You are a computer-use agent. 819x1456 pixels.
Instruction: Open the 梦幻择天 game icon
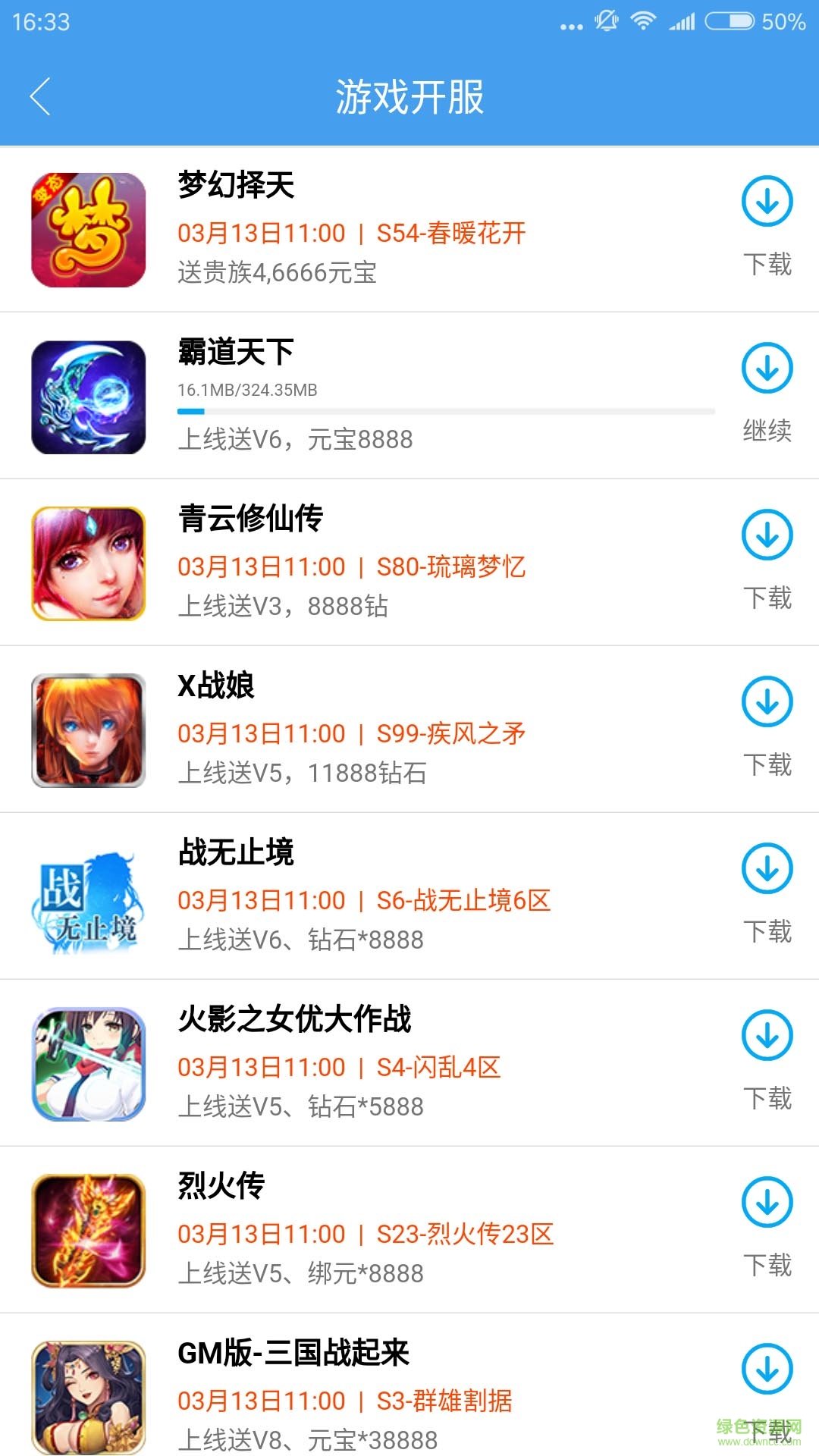[88, 227]
